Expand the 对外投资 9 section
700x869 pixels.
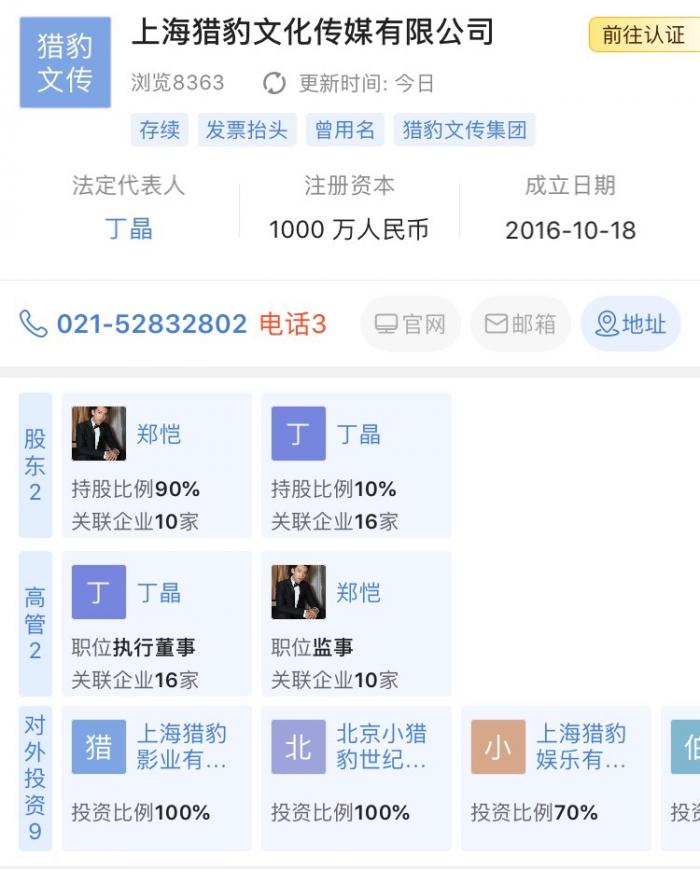(35, 777)
